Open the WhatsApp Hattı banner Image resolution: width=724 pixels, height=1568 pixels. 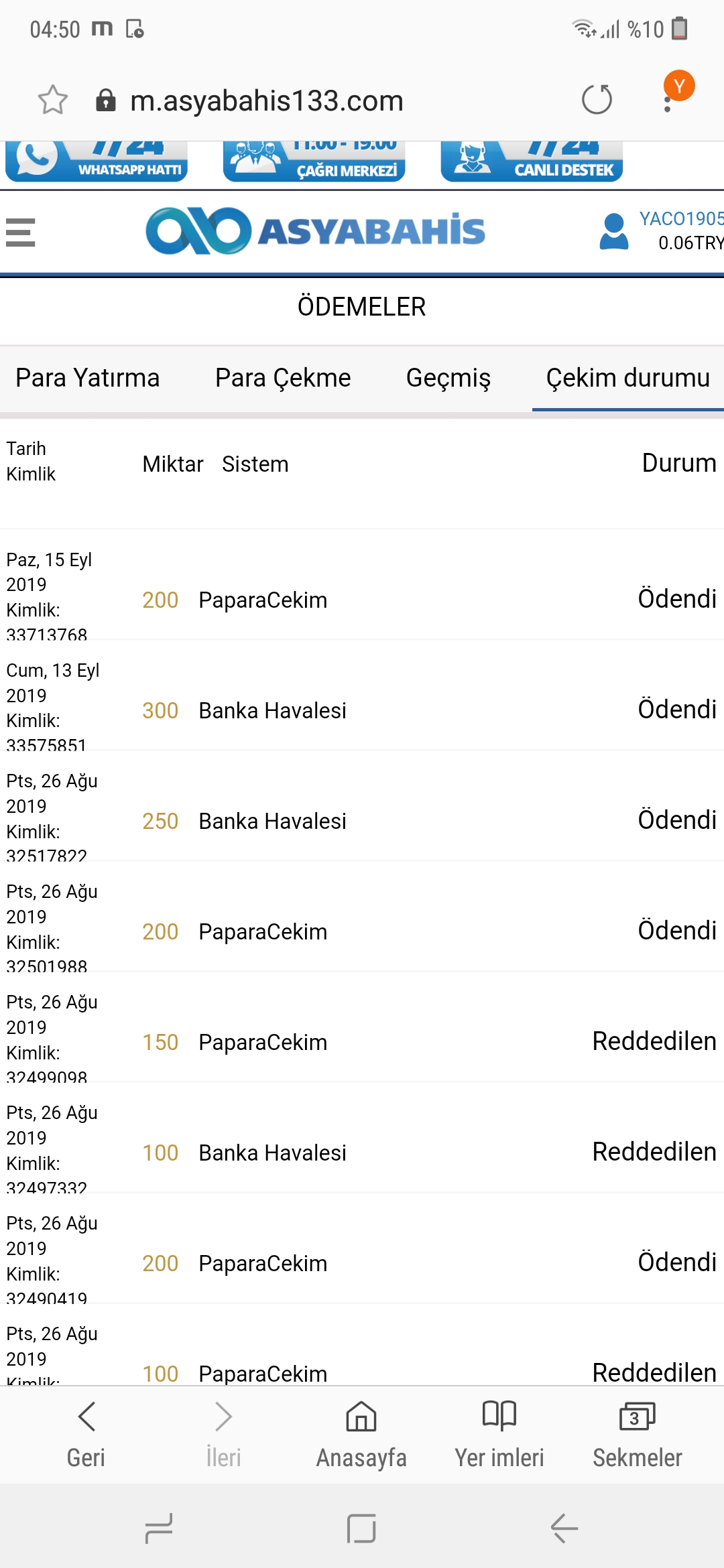coord(97,161)
